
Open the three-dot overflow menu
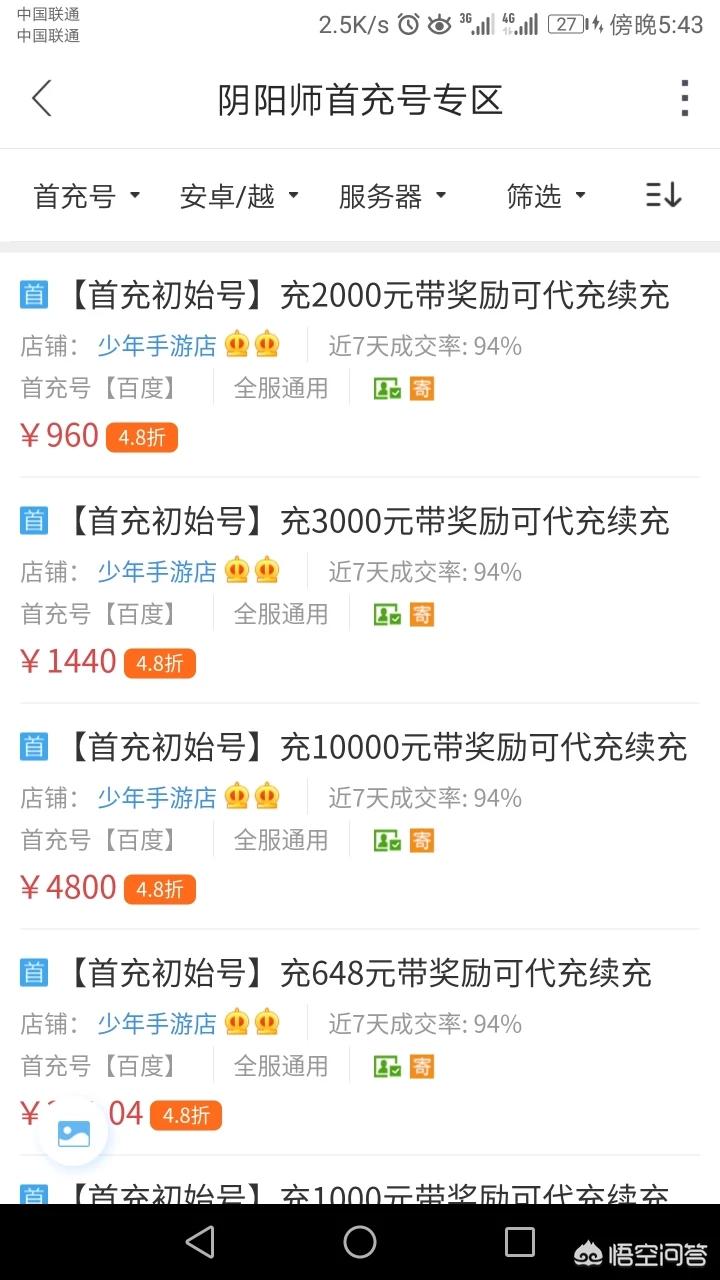[684, 99]
